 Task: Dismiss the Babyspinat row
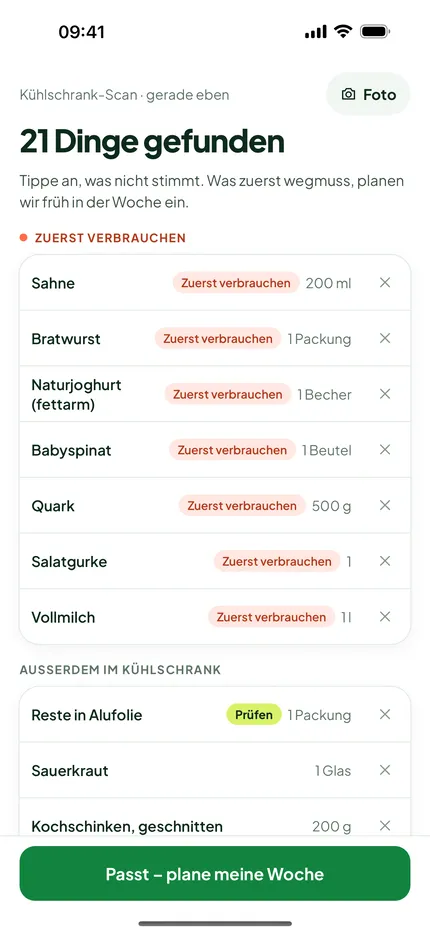(385, 450)
